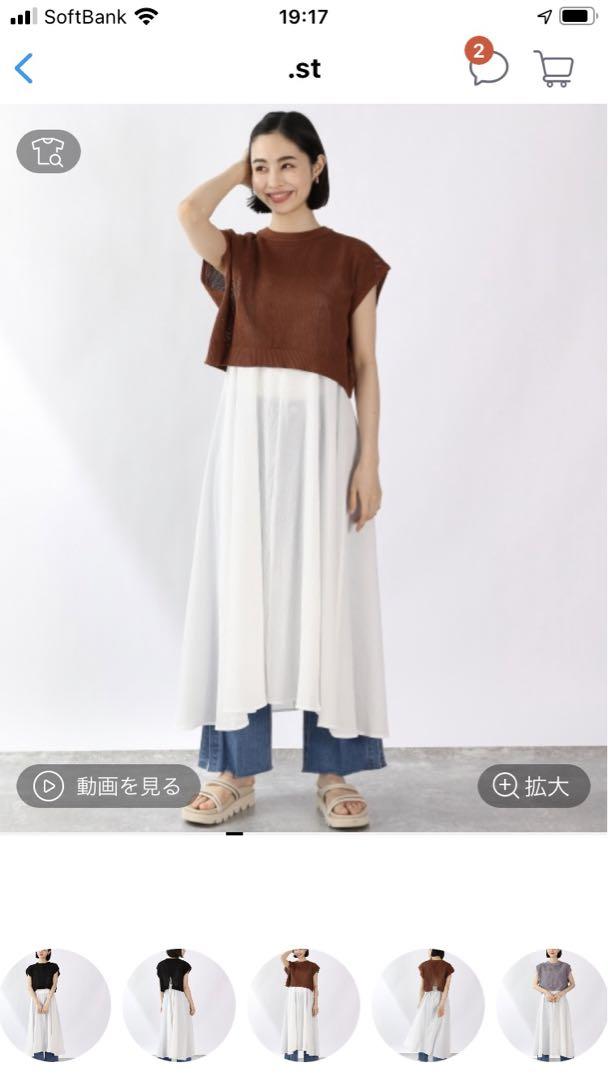Play the product video (動画を見る)
This screenshot has height=1080, width=608.
pyautogui.click(x=109, y=786)
